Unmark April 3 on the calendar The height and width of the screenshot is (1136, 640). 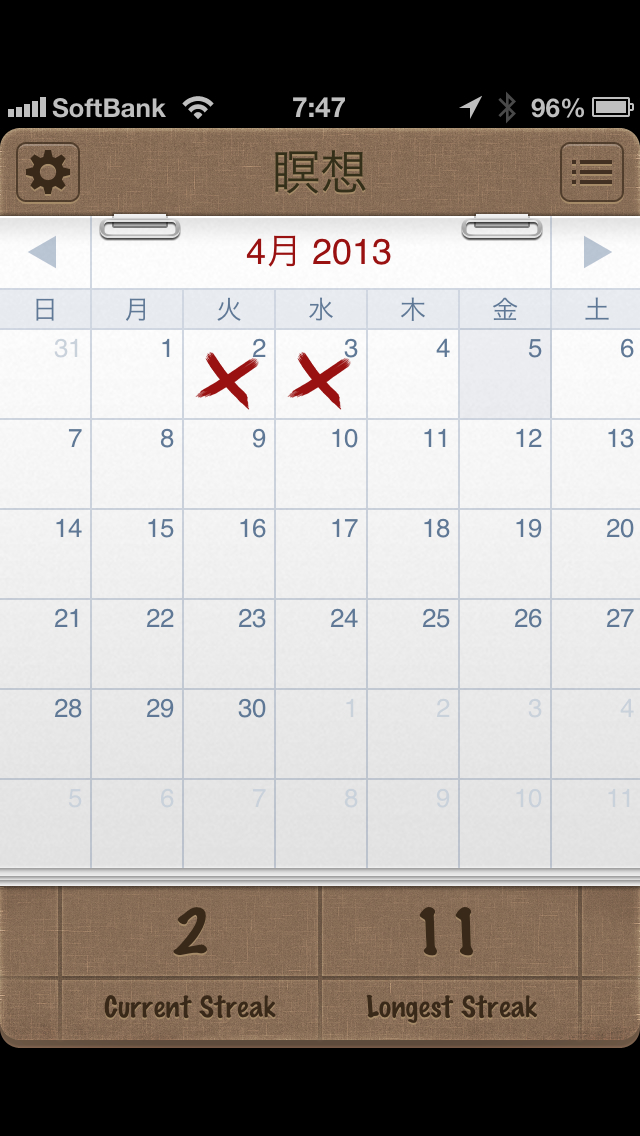321,374
